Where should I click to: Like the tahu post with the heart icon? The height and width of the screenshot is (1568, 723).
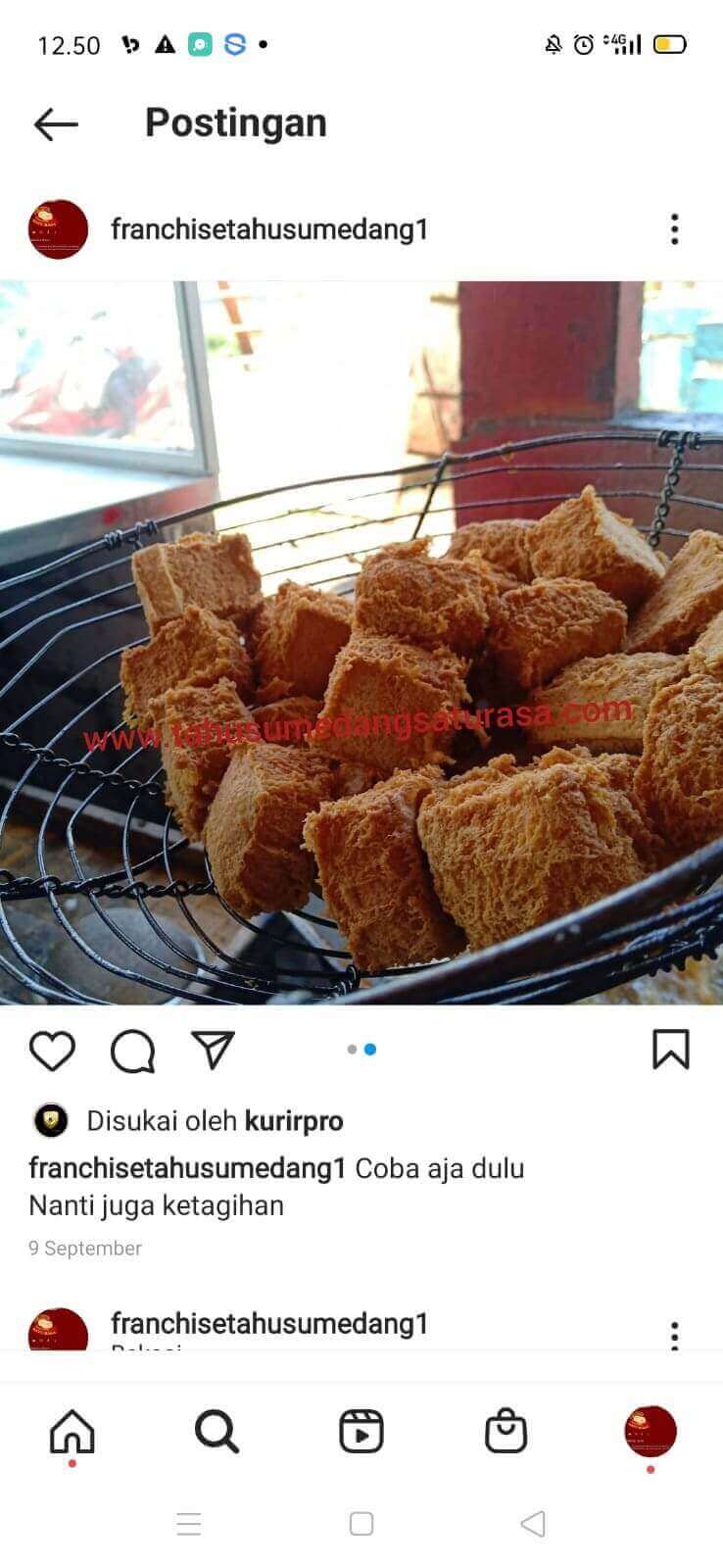(x=52, y=1051)
